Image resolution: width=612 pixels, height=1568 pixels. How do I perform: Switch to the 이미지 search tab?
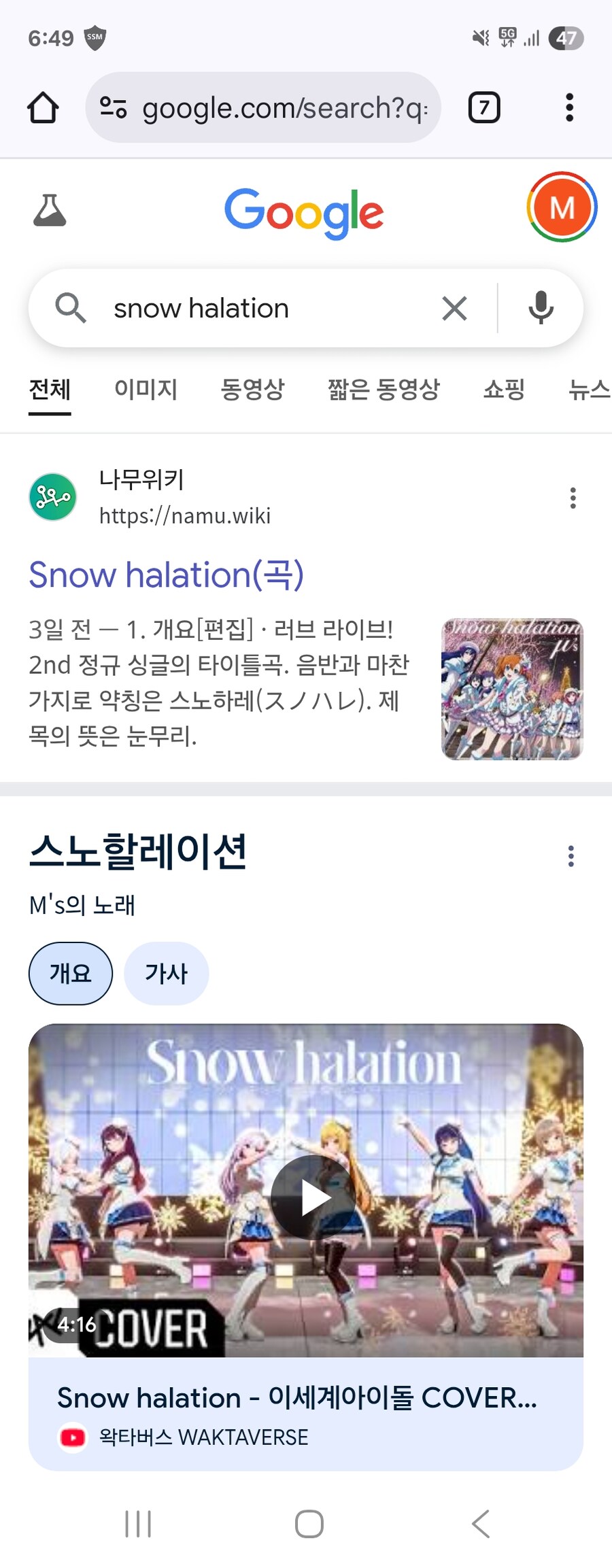(146, 390)
